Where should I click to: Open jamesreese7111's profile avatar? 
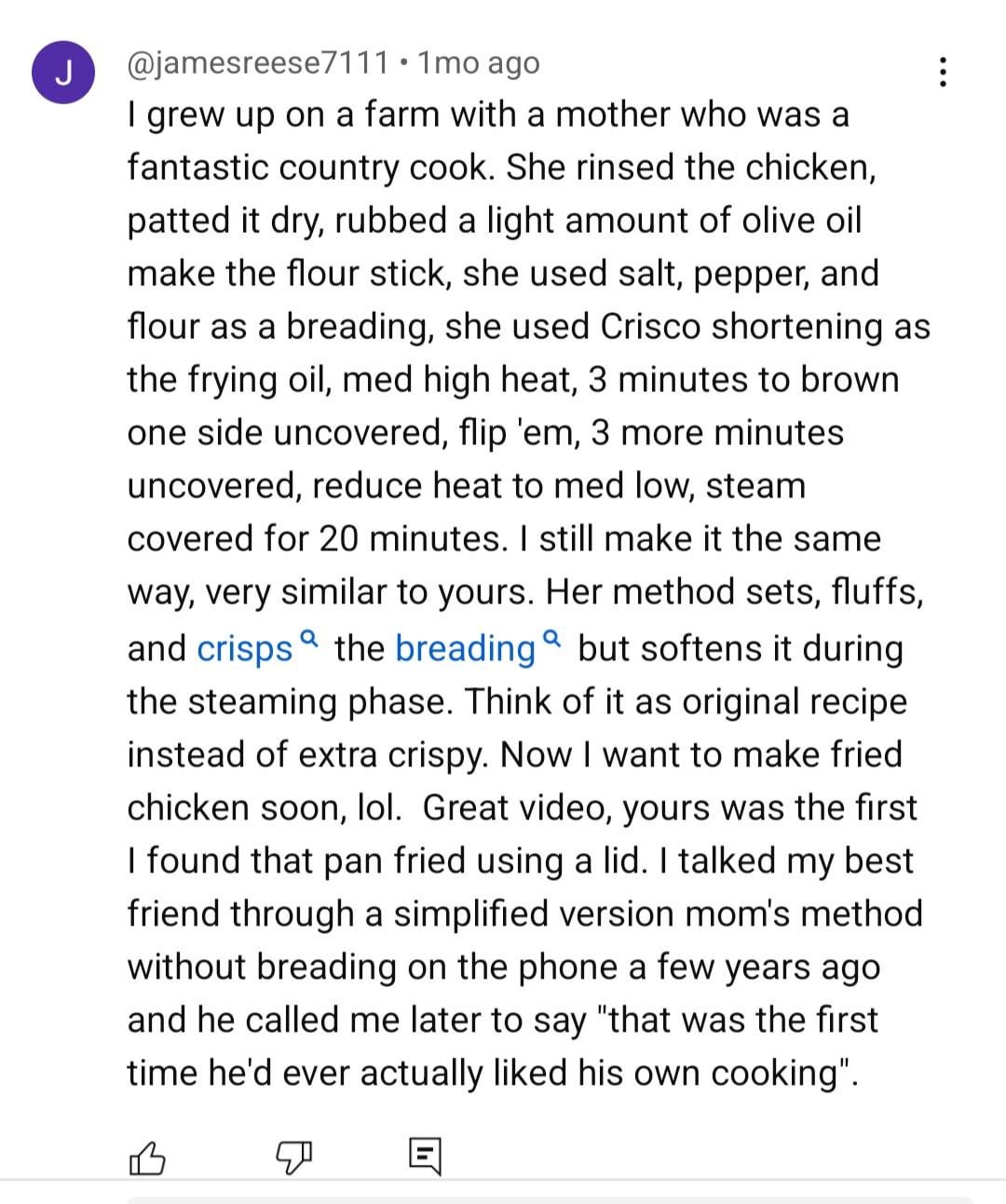coord(62,73)
